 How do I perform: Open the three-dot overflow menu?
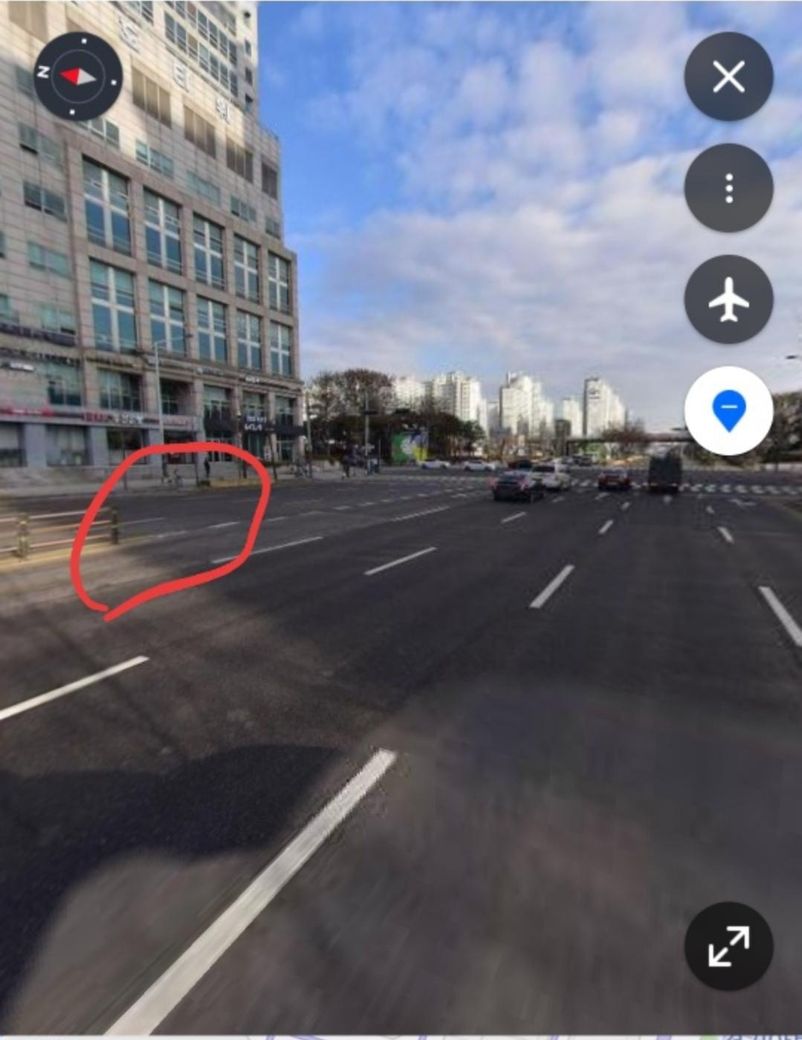tap(728, 188)
